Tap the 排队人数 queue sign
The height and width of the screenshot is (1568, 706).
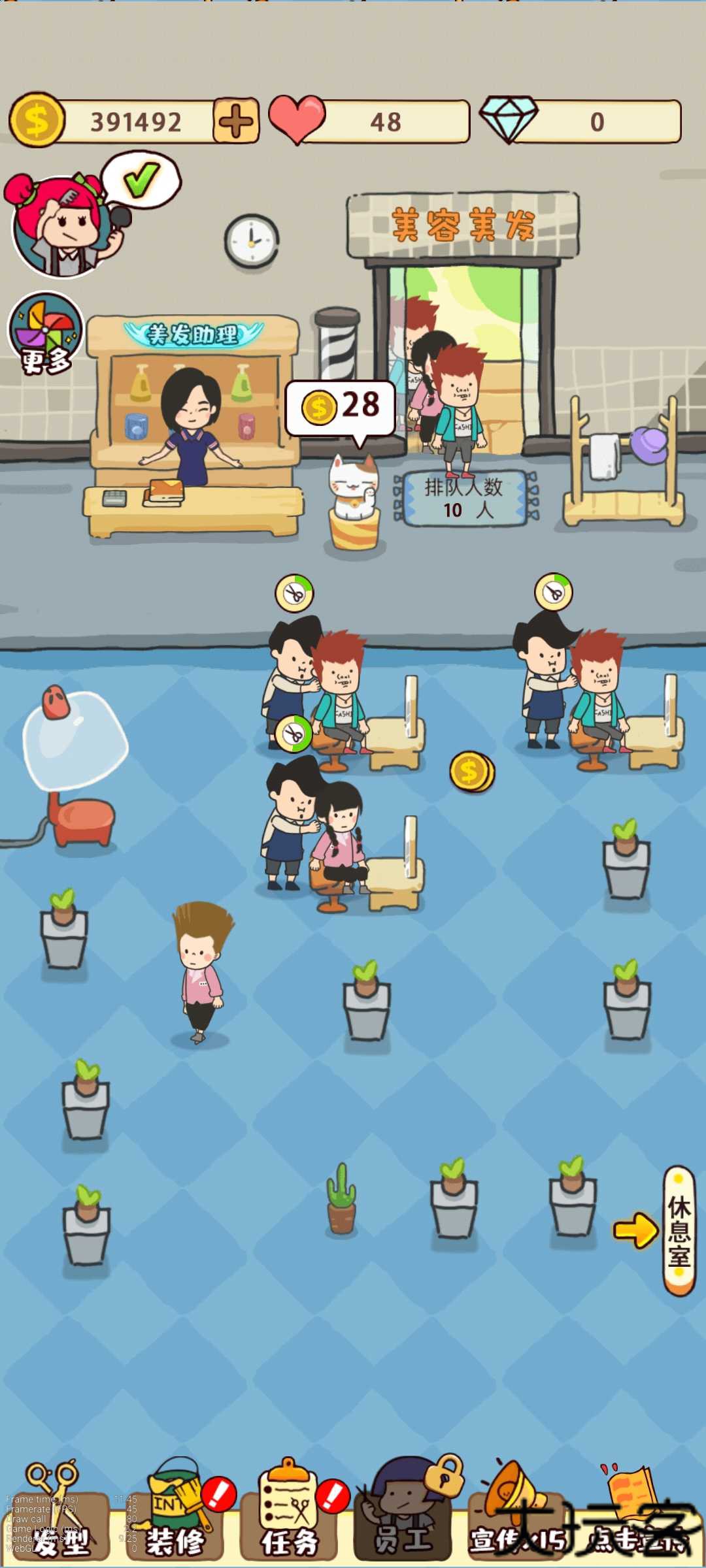tap(464, 498)
